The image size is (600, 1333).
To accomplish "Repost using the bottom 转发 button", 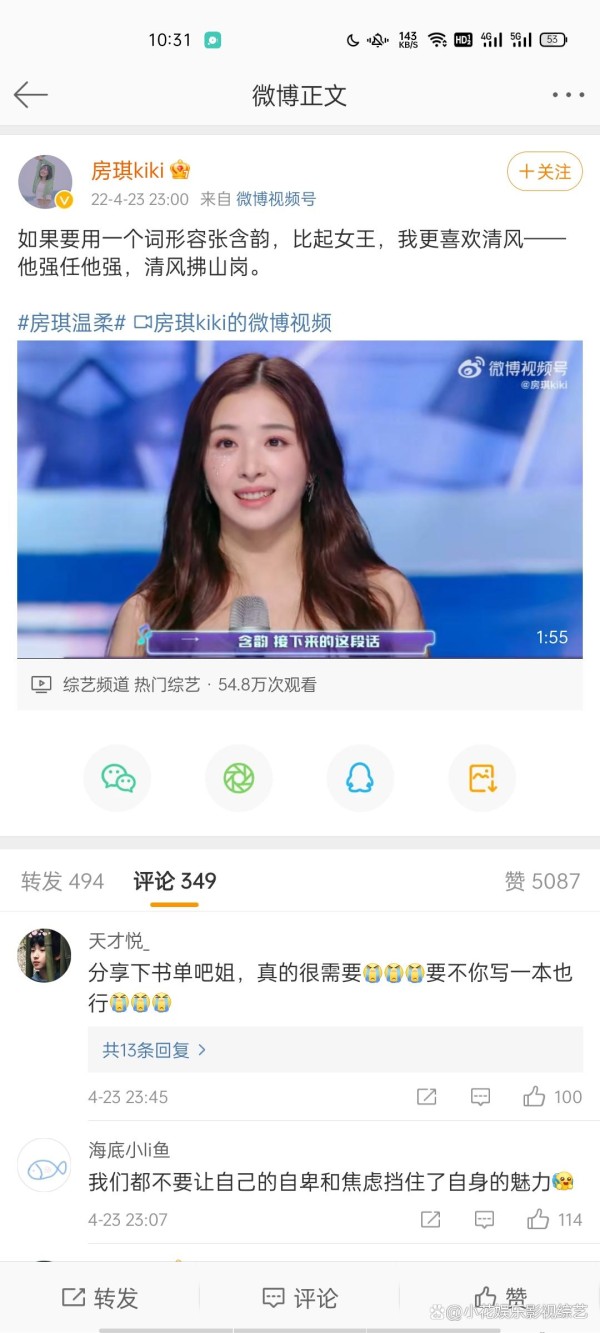I will (x=100, y=1298).
